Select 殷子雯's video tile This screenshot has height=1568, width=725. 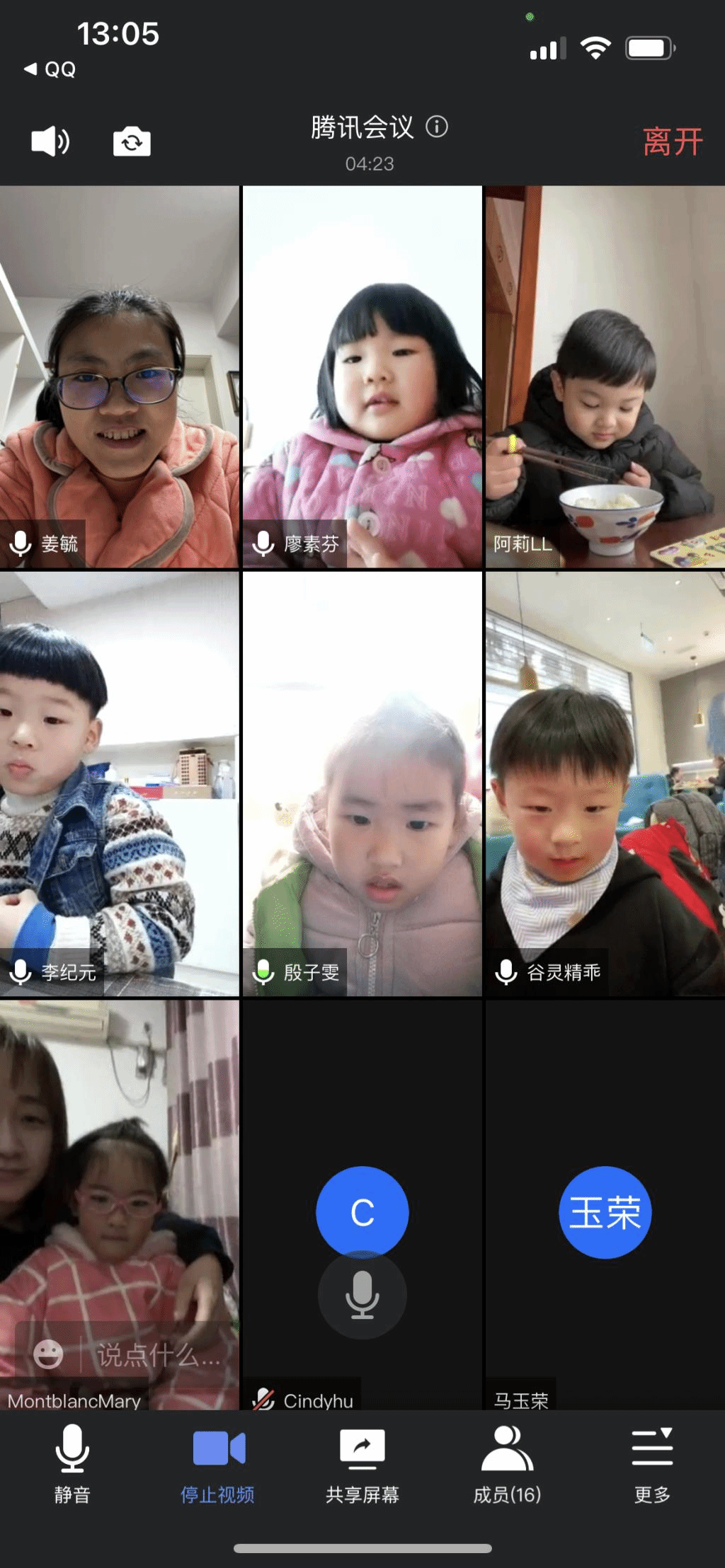pos(362,784)
